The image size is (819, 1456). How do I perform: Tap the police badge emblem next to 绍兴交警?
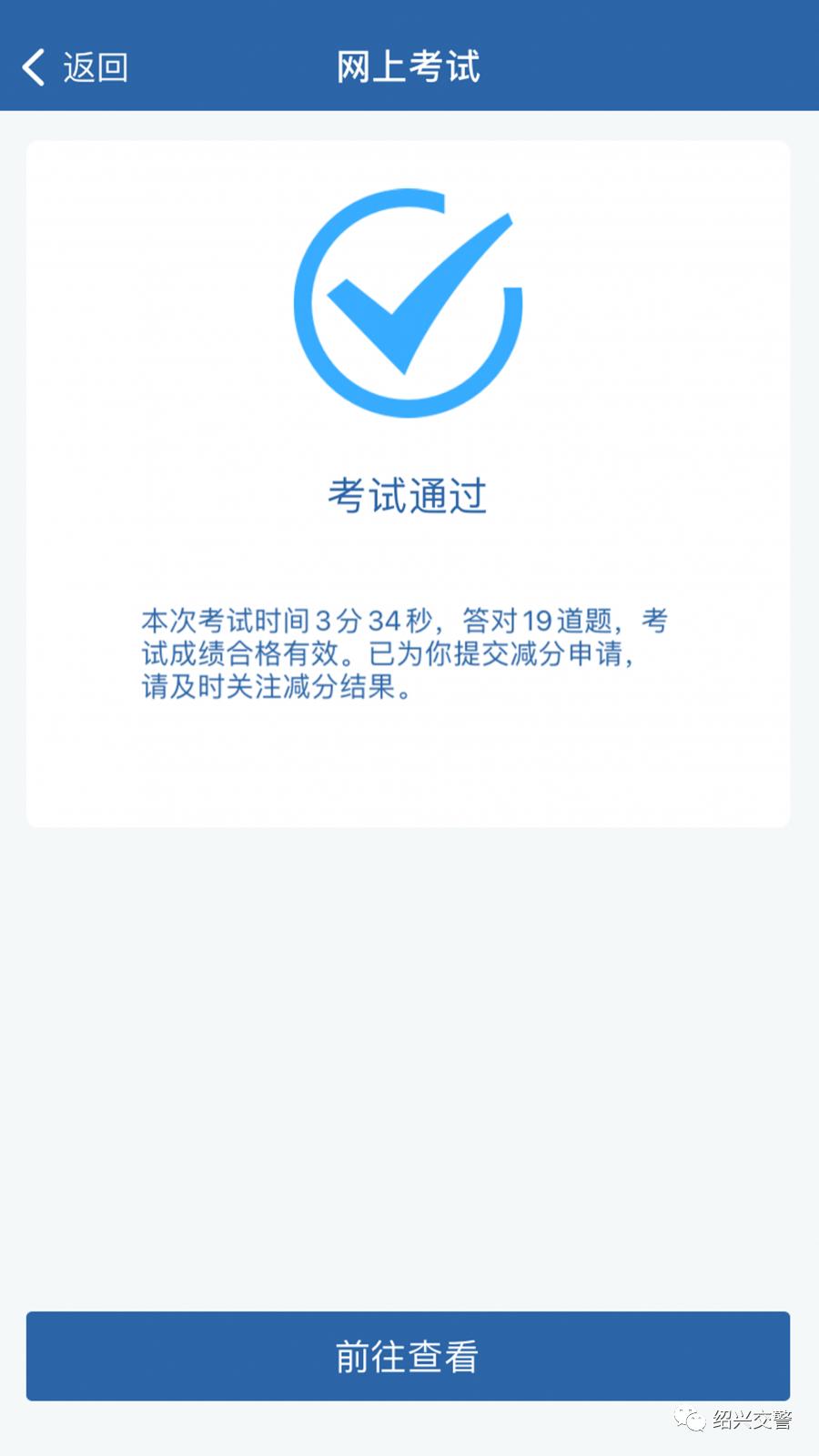687,1418
